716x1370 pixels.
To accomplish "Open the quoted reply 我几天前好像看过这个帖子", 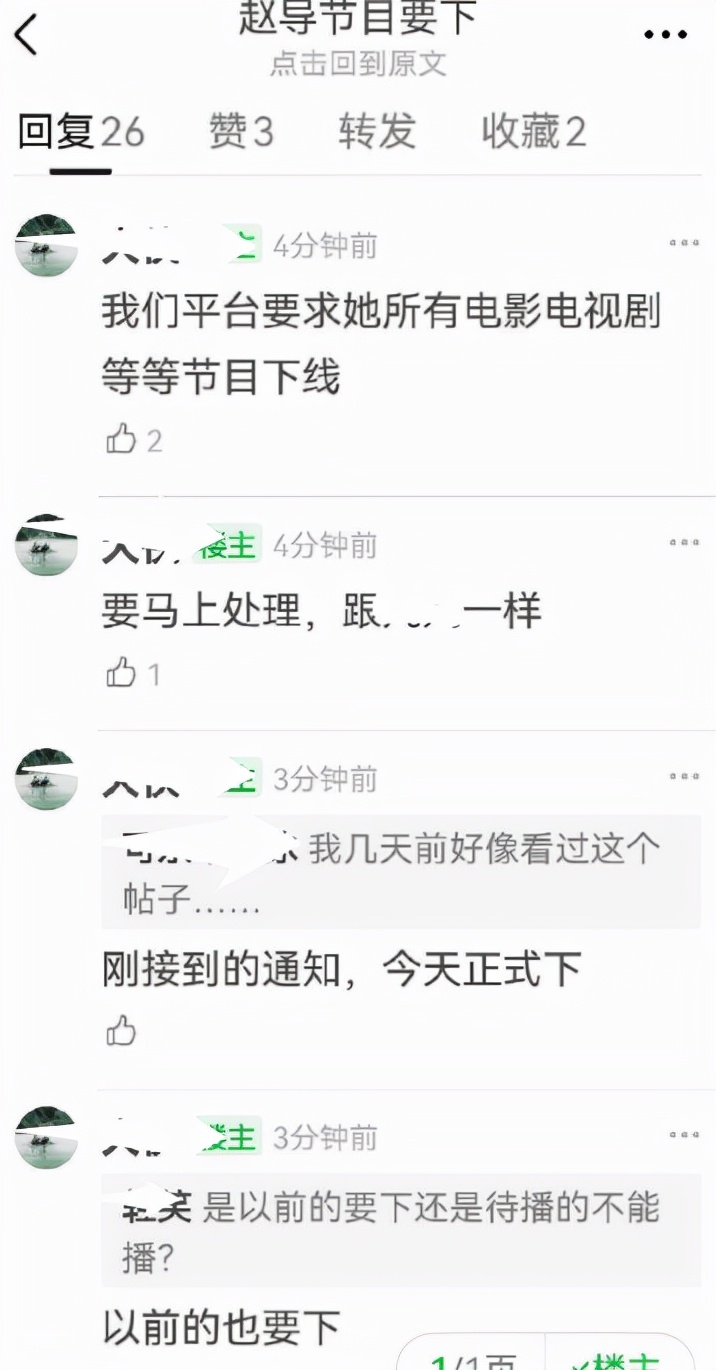I will point(400,872).
